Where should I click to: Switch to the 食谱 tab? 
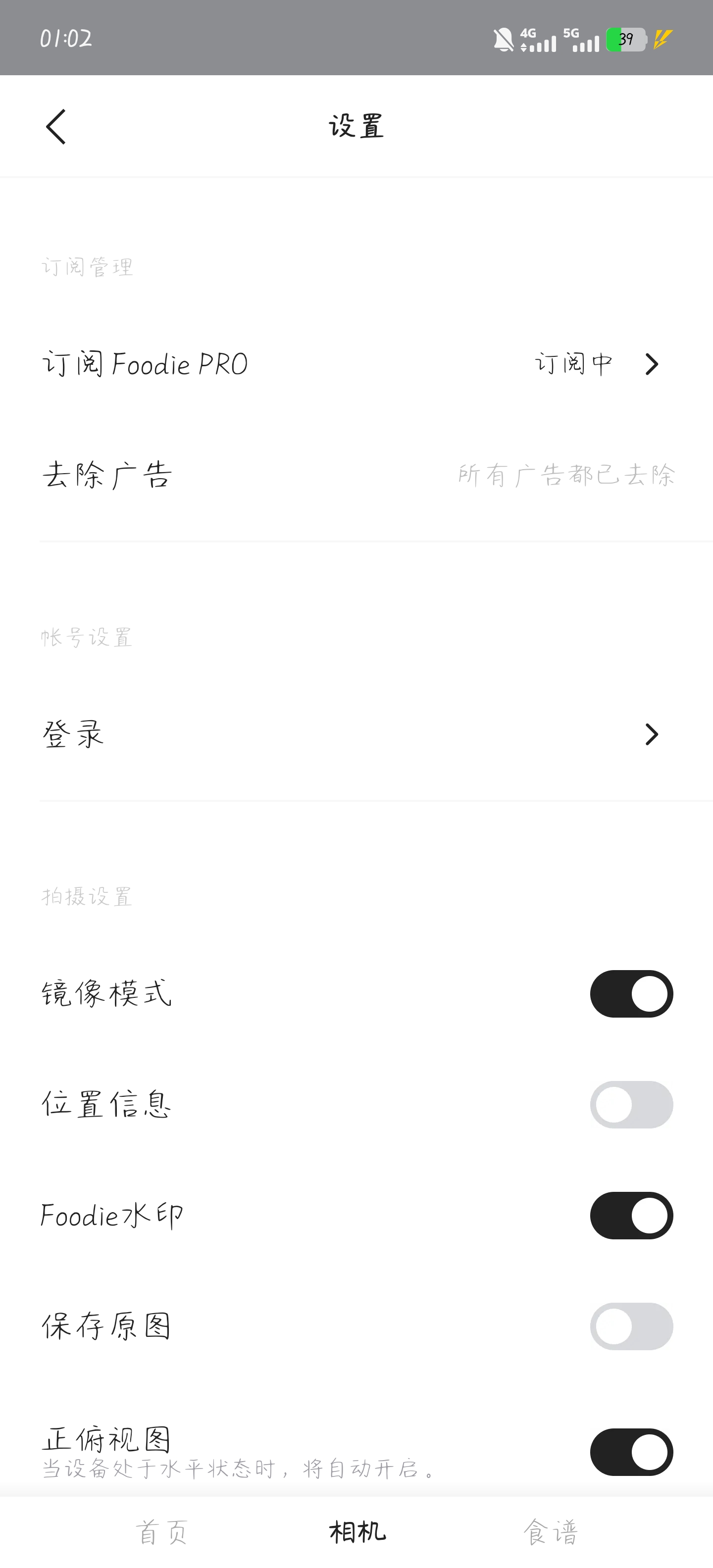(x=552, y=1531)
